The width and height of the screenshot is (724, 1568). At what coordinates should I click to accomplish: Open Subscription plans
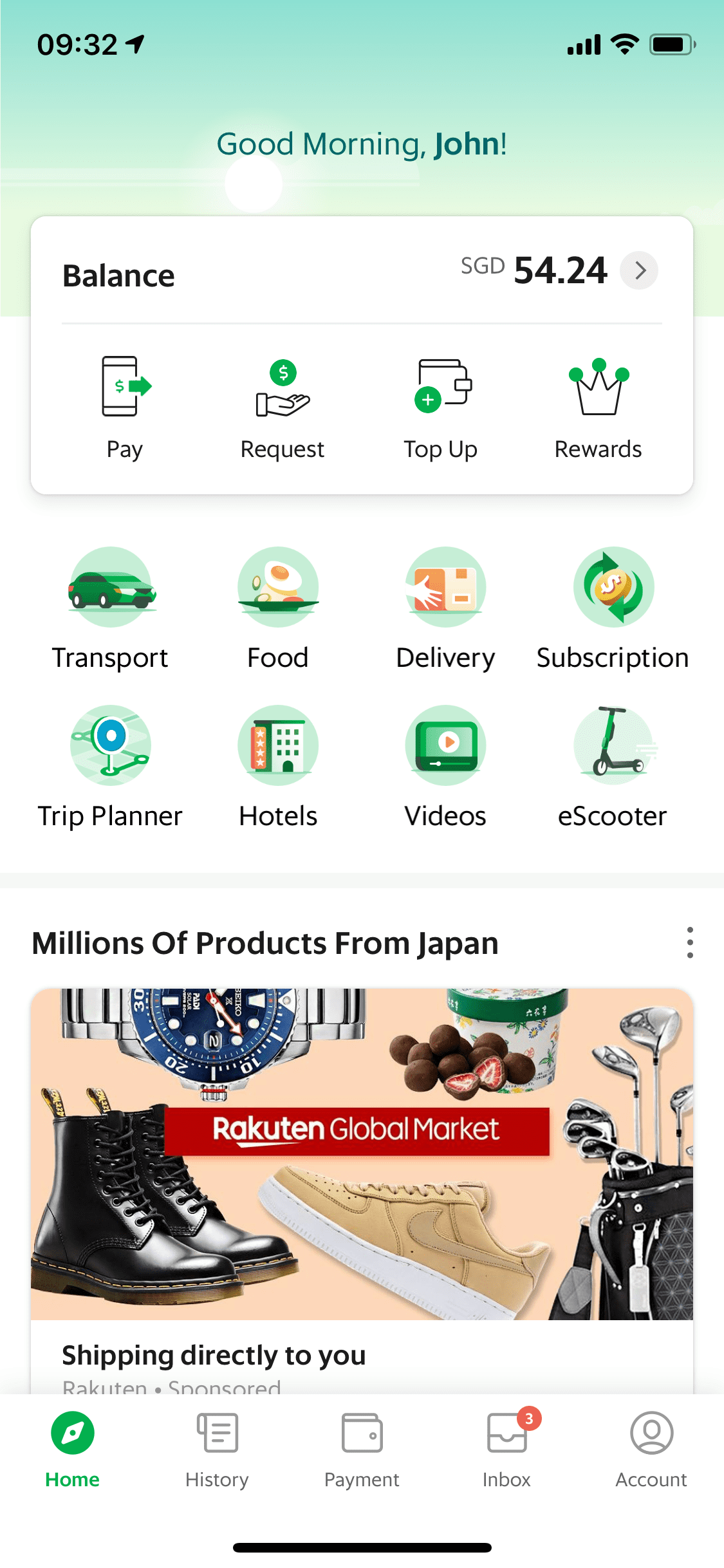pyautogui.click(x=613, y=609)
